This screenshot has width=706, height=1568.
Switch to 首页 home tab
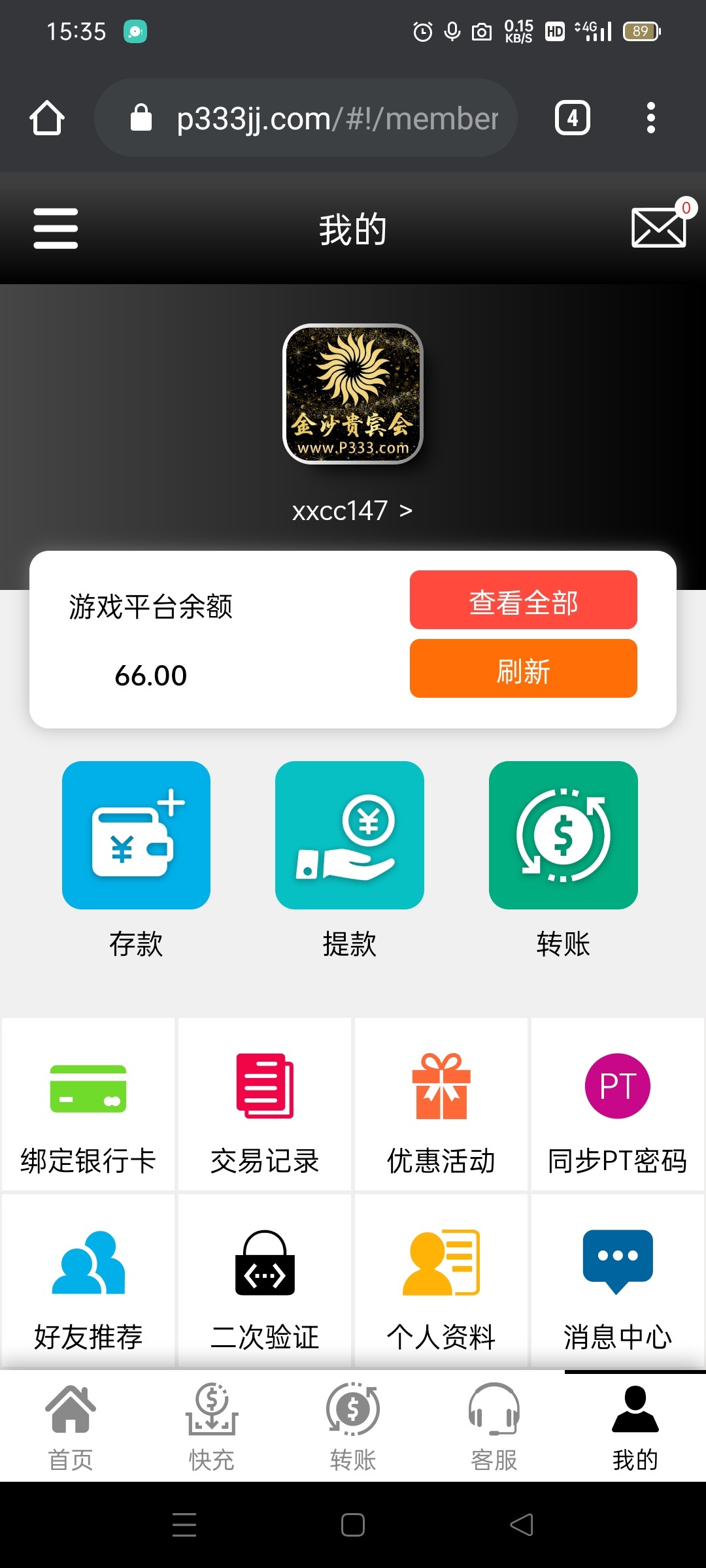pos(71,1424)
